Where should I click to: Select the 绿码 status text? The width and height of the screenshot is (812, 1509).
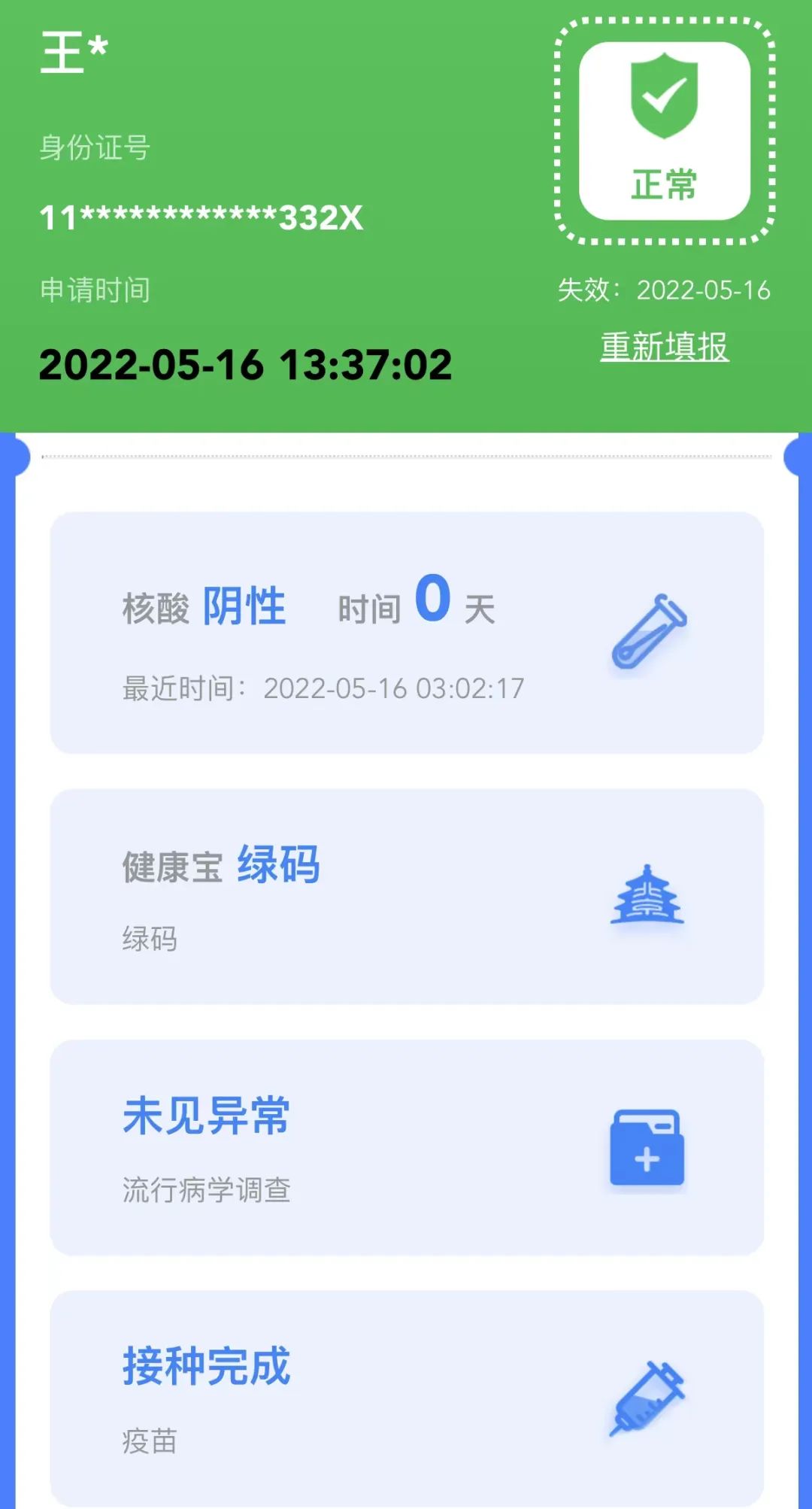(279, 865)
